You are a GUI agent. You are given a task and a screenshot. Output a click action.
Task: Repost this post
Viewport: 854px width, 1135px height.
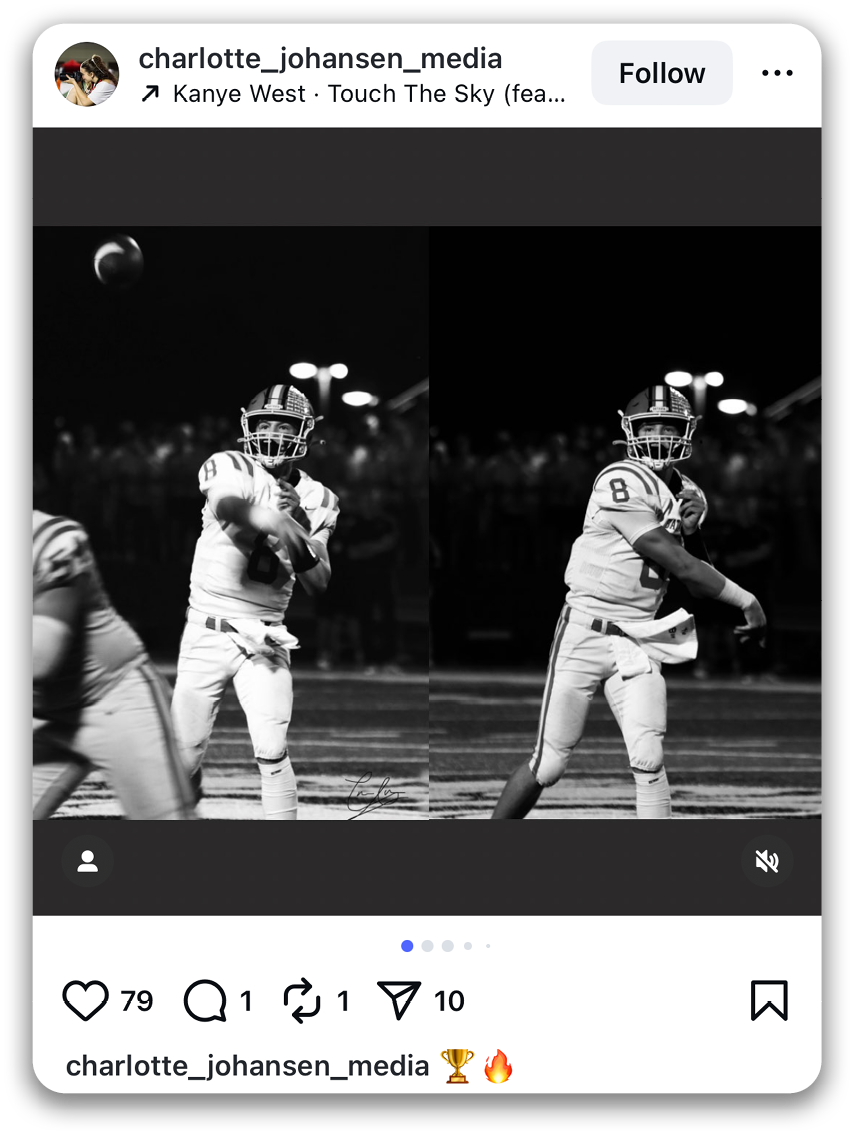pyautogui.click(x=301, y=1001)
